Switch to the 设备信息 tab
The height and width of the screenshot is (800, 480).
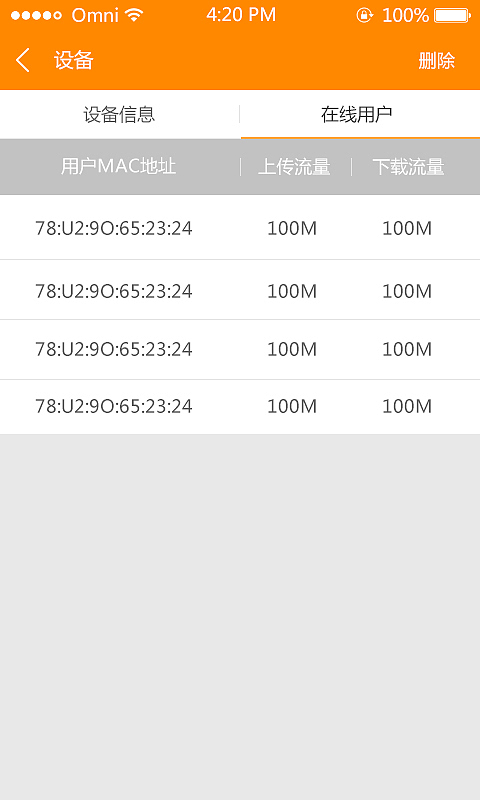tap(119, 114)
